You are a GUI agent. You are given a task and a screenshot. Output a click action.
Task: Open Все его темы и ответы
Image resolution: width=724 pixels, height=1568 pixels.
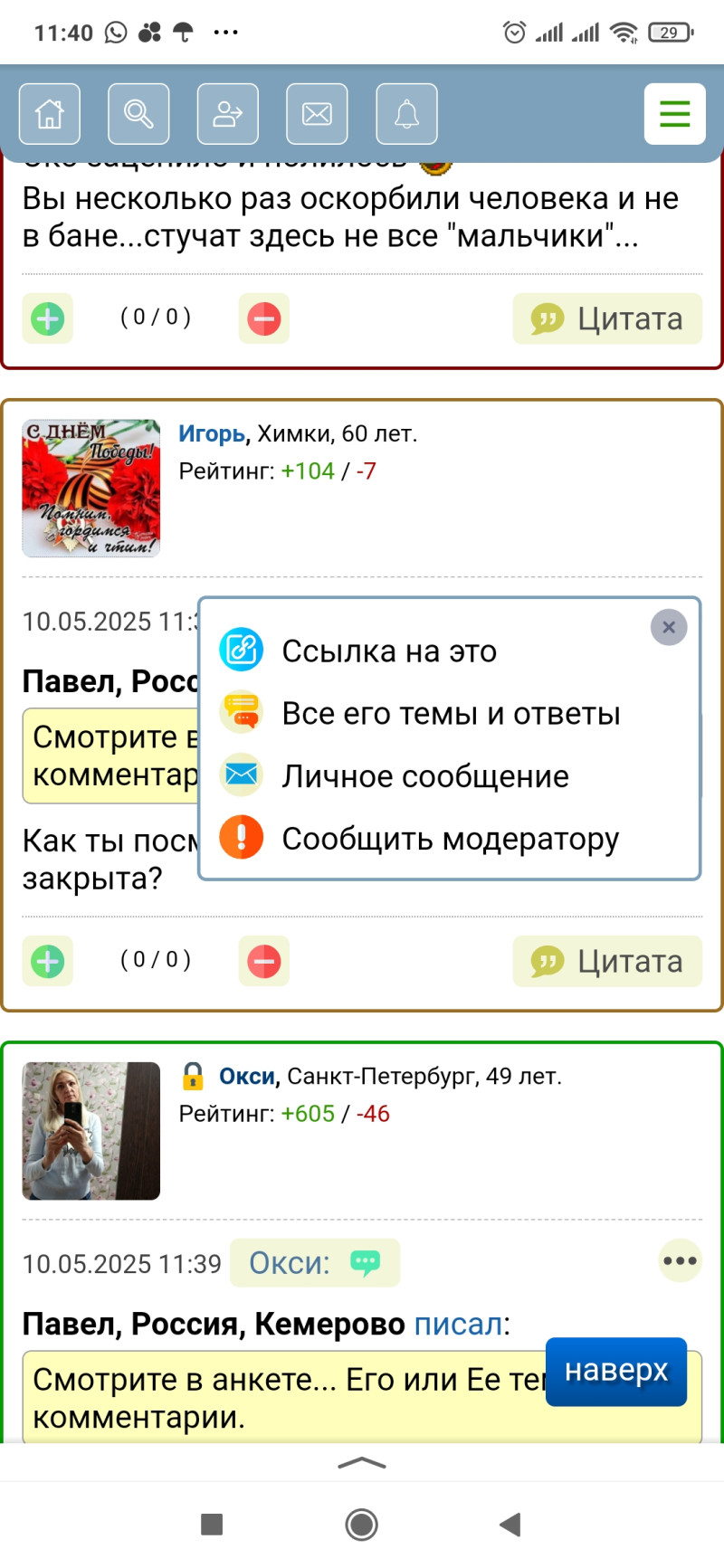coord(451,713)
